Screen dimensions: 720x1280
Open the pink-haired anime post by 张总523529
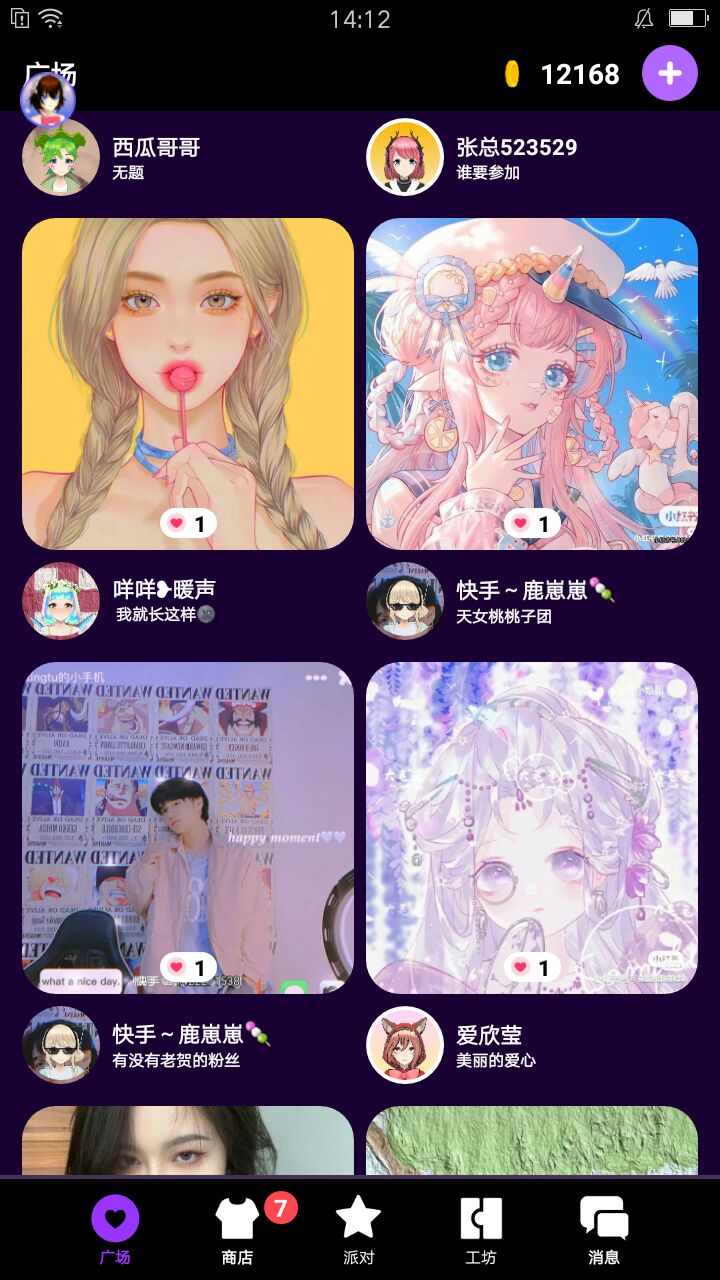(x=532, y=384)
